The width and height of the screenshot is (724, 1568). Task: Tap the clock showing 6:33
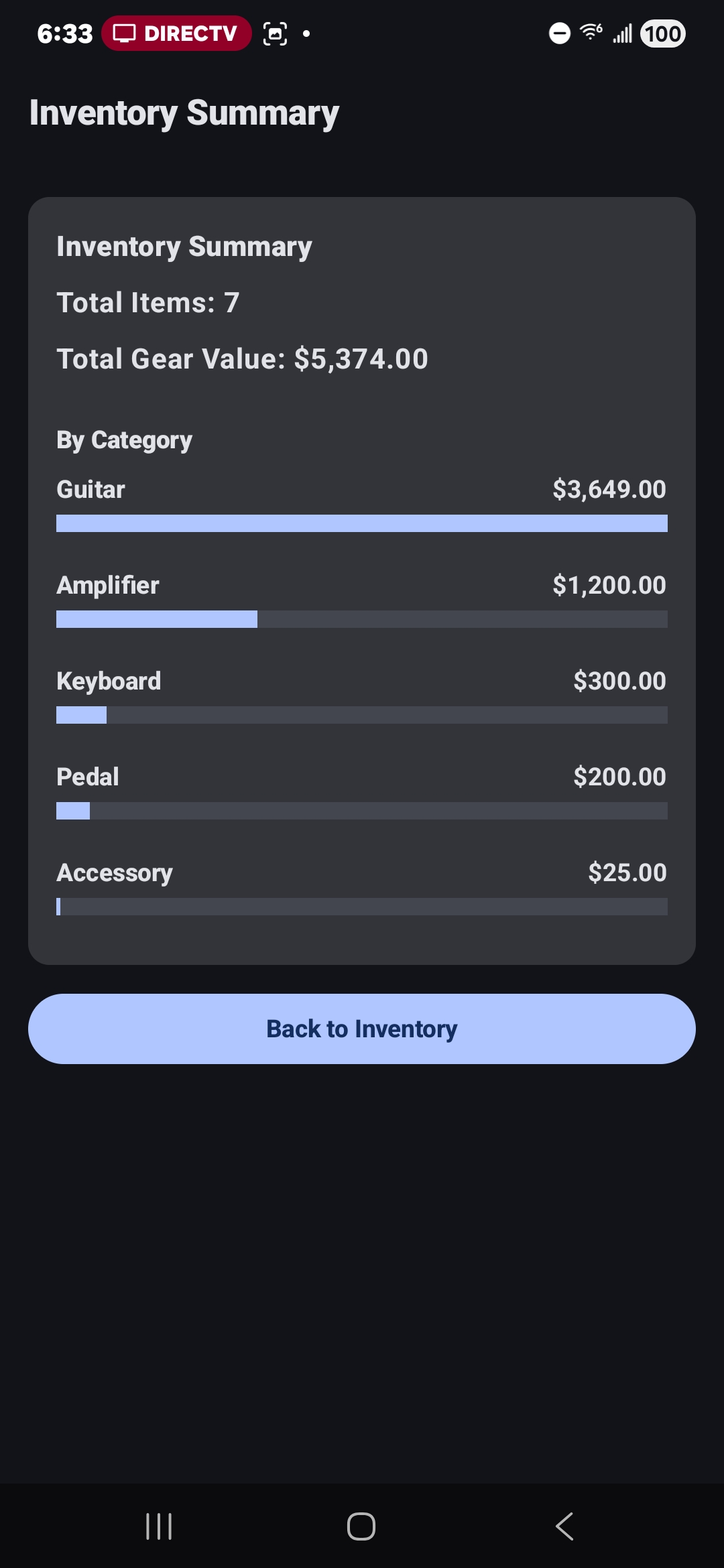pyautogui.click(x=64, y=32)
